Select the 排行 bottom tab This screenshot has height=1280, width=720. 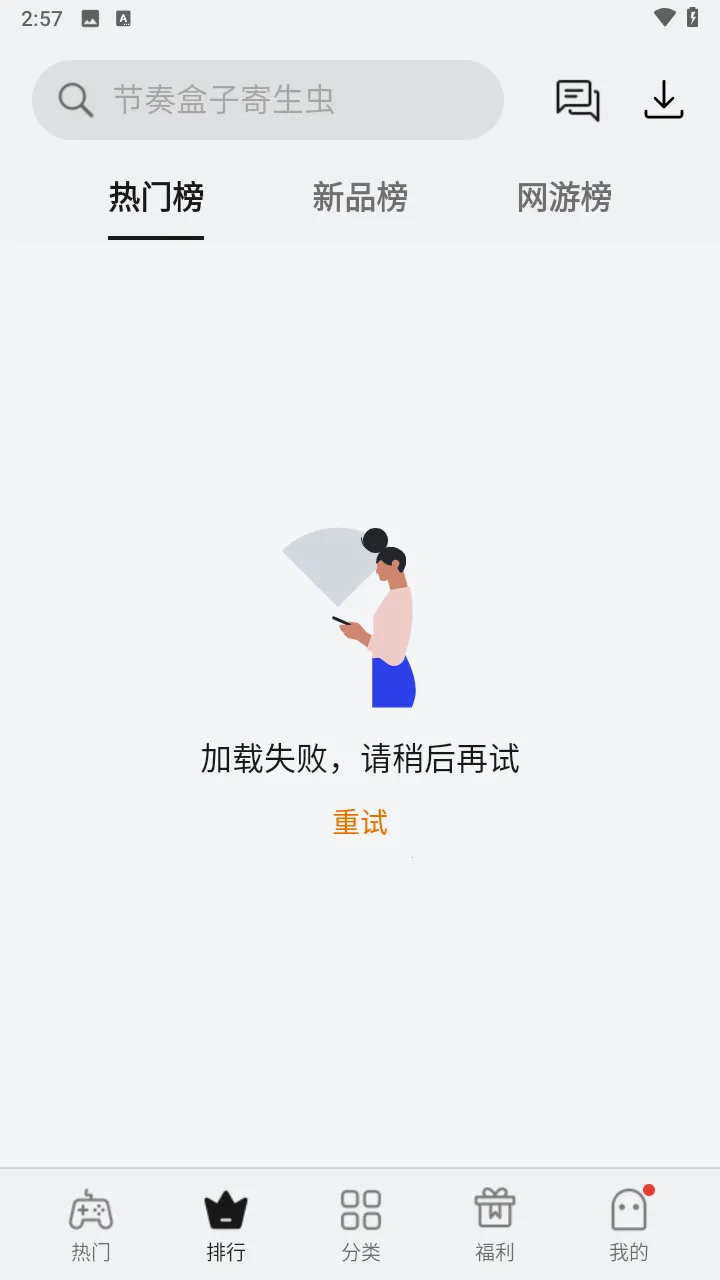[226, 1225]
